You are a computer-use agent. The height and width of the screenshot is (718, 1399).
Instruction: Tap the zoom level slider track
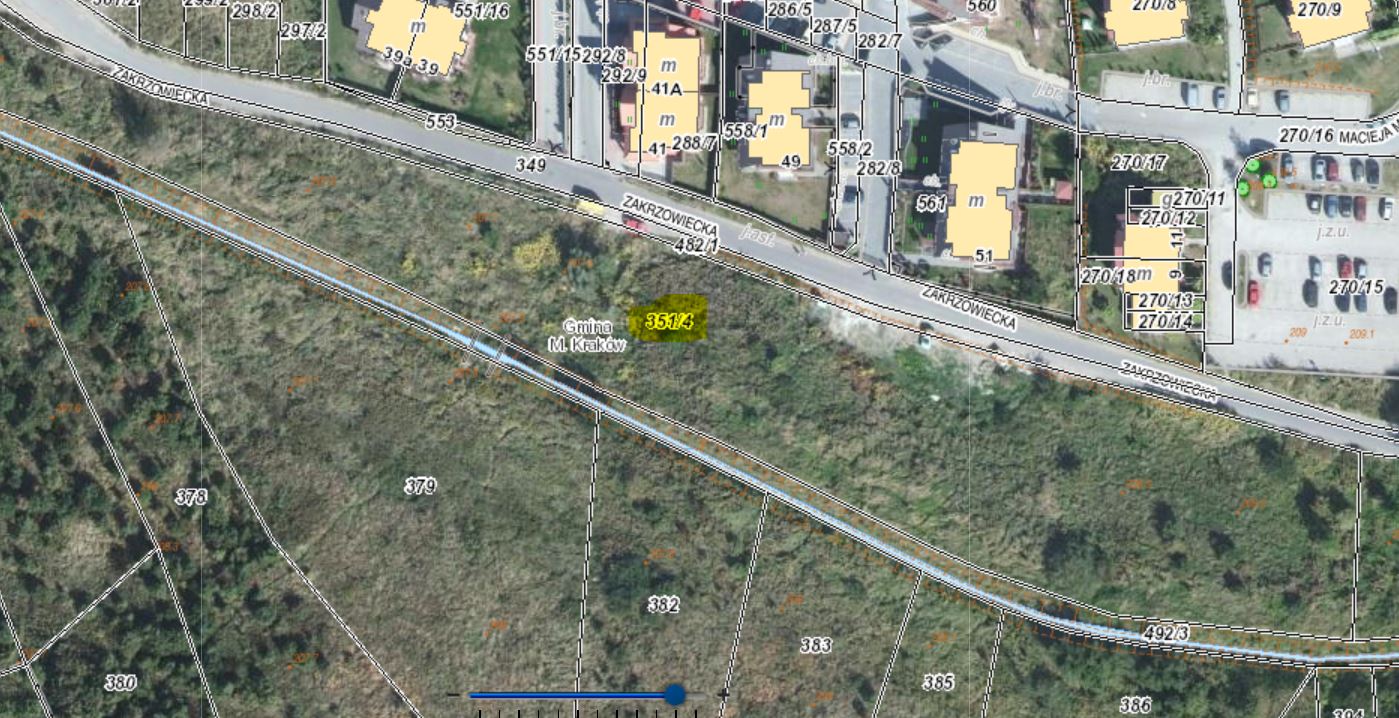[570, 694]
